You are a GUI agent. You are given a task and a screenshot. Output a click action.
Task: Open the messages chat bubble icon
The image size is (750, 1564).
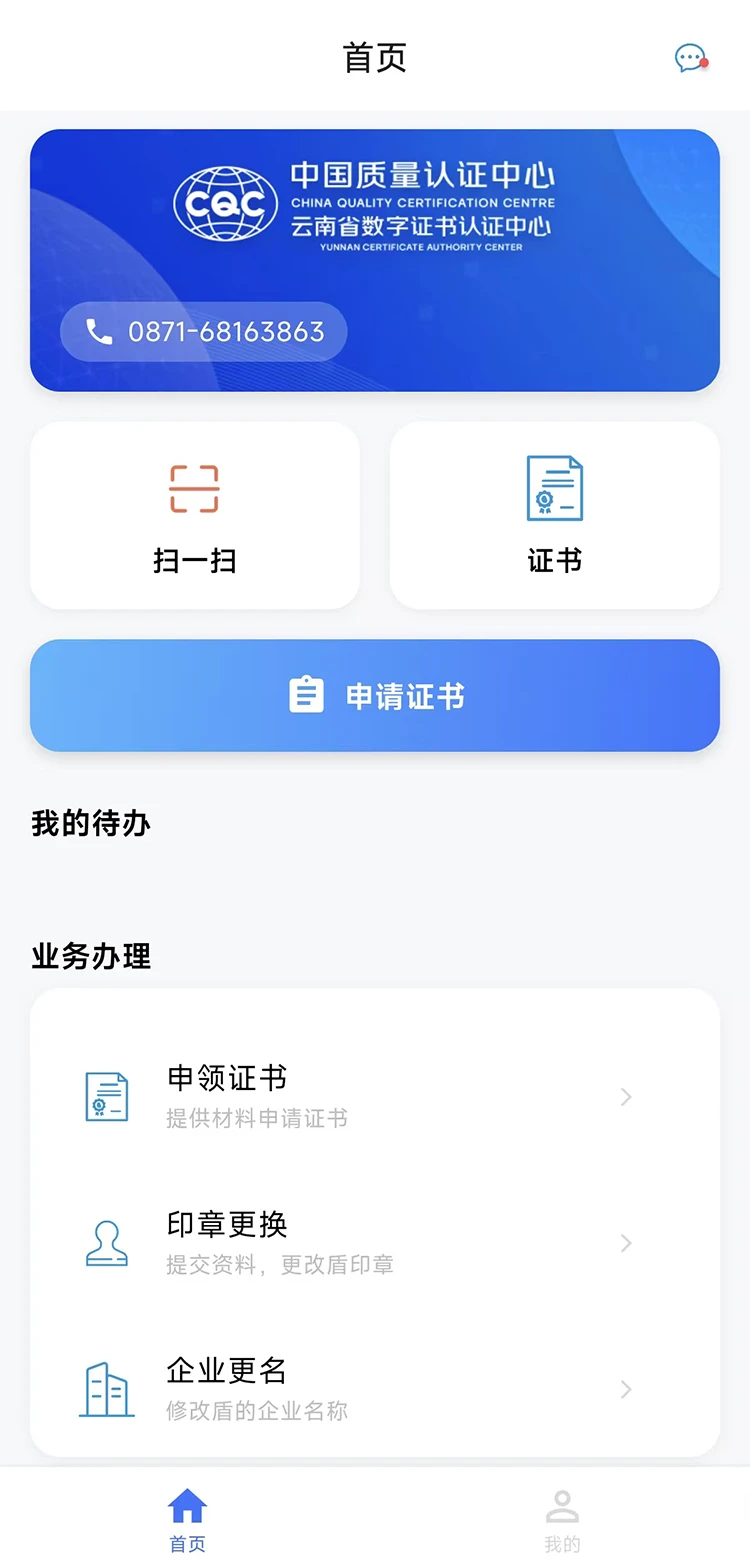pyautogui.click(x=691, y=58)
